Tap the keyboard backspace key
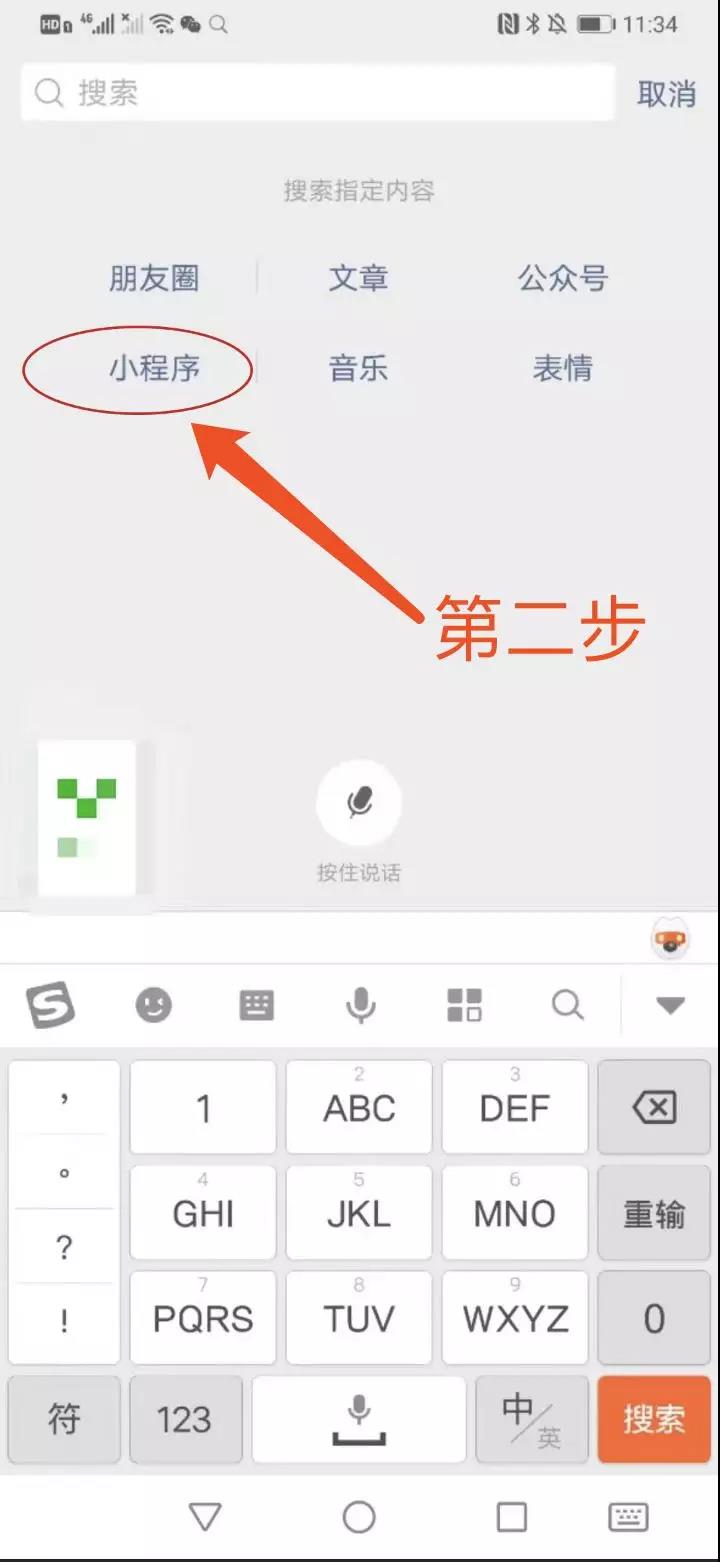 coord(654,1108)
